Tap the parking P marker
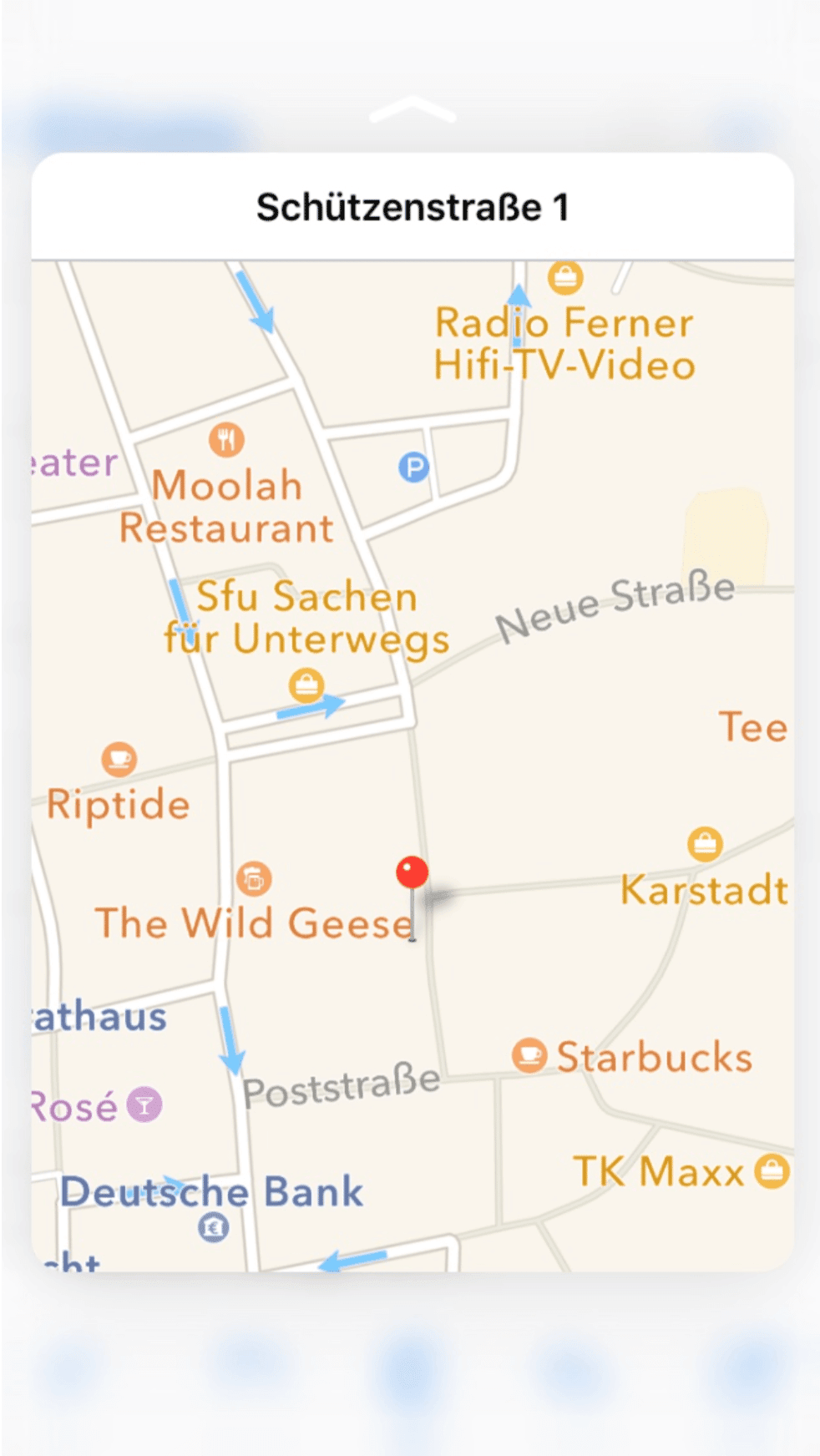Image resolution: width=820 pixels, height=1456 pixels. (x=413, y=467)
